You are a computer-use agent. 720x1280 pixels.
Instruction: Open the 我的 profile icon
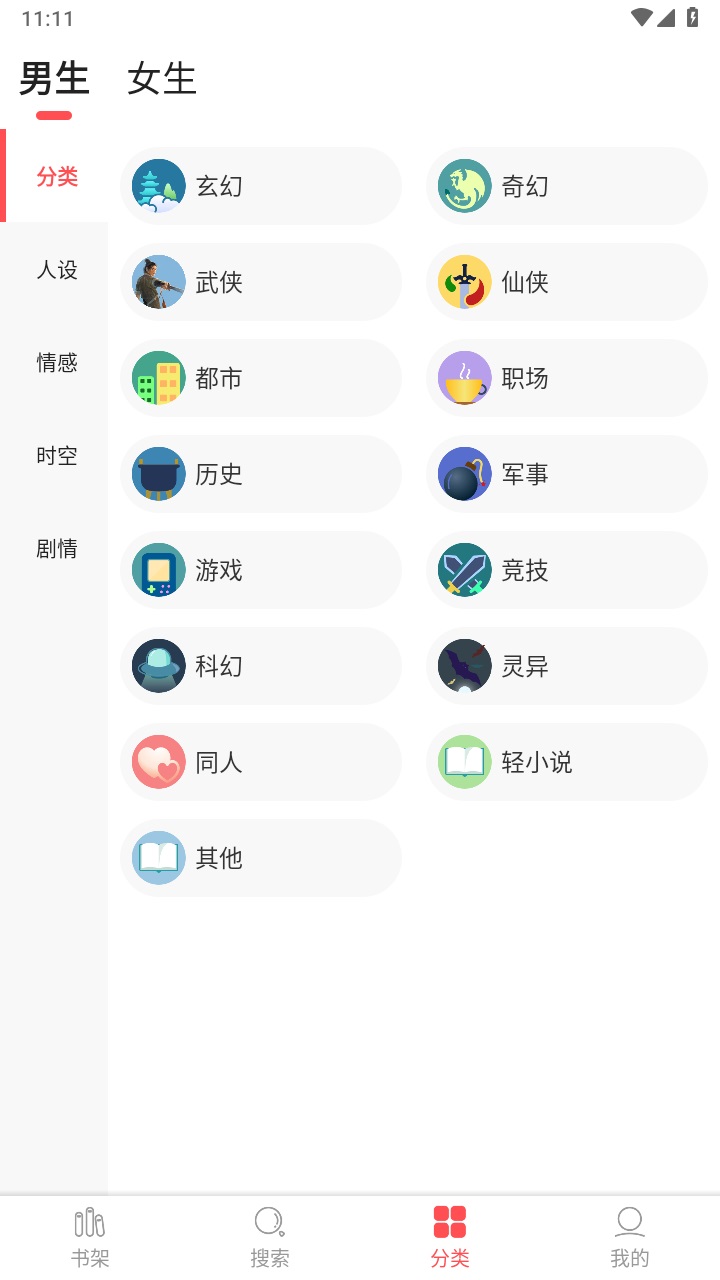(629, 1222)
